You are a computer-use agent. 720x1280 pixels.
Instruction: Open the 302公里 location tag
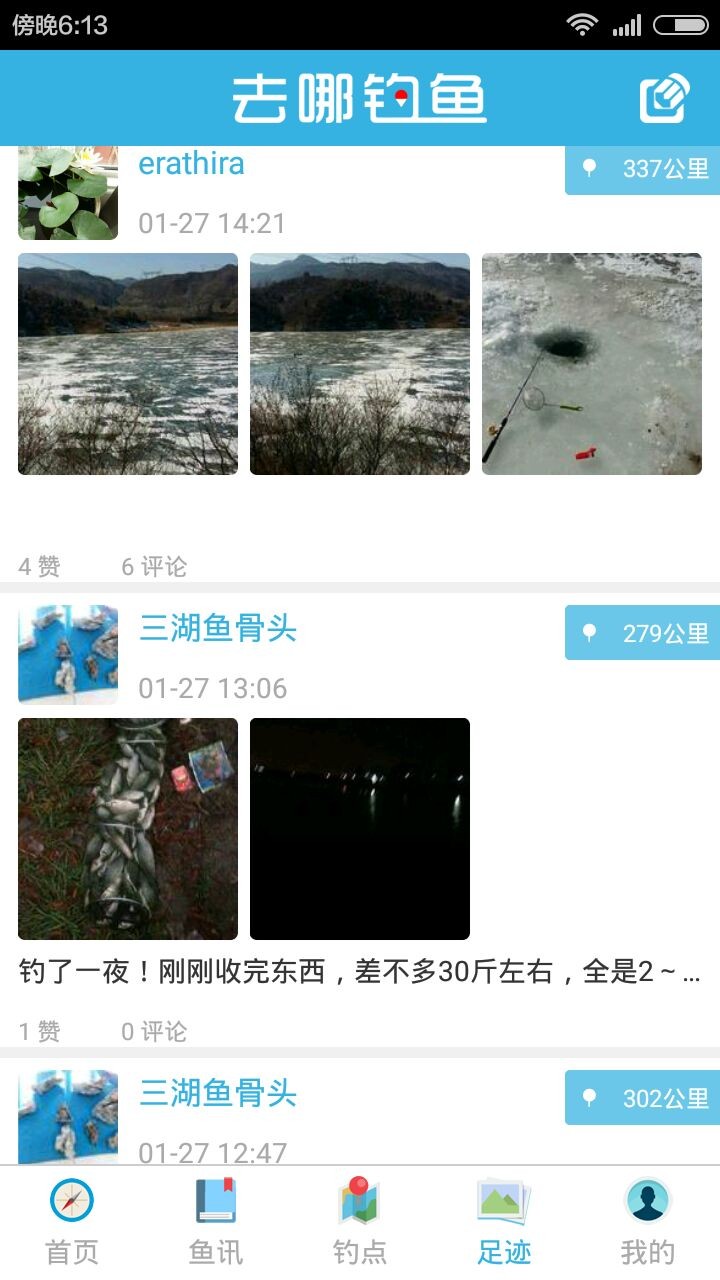pyautogui.click(x=643, y=1098)
